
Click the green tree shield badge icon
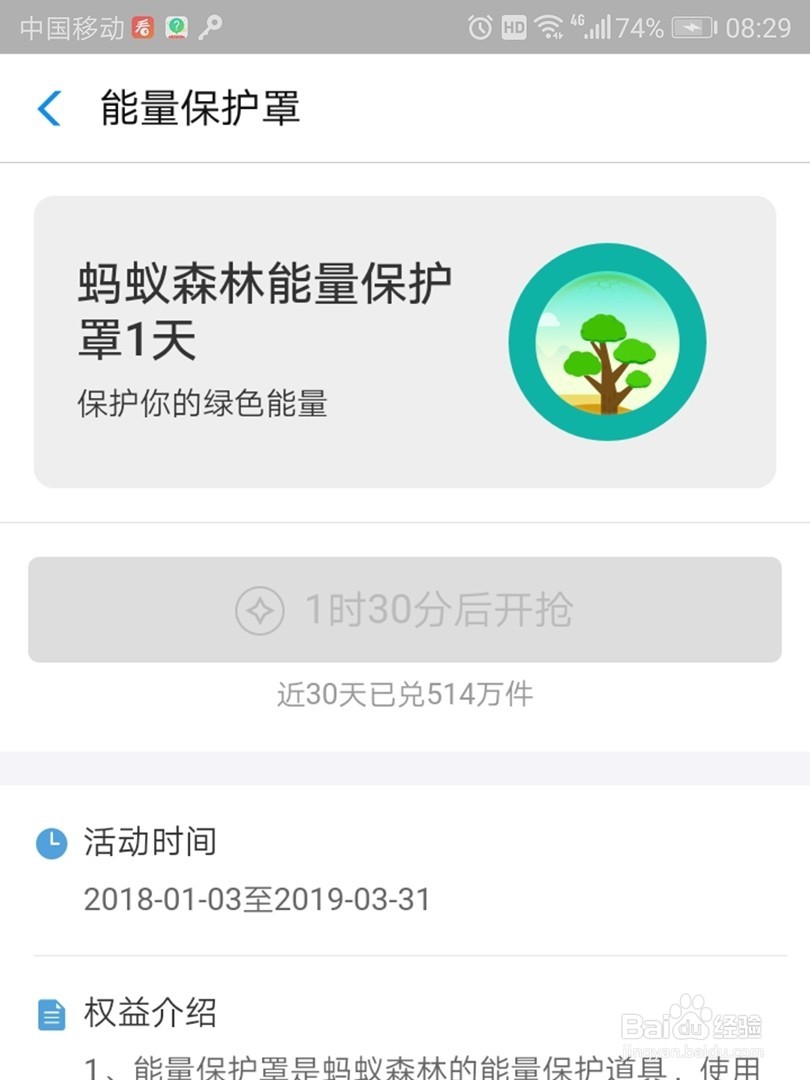click(x=607, y=342)
